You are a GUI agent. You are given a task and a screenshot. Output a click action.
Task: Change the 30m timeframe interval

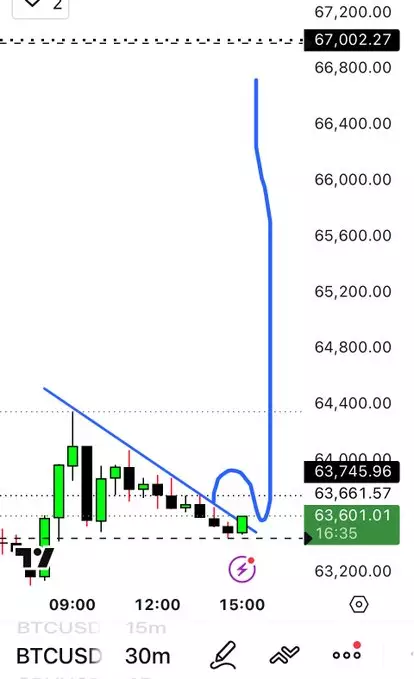148,656
